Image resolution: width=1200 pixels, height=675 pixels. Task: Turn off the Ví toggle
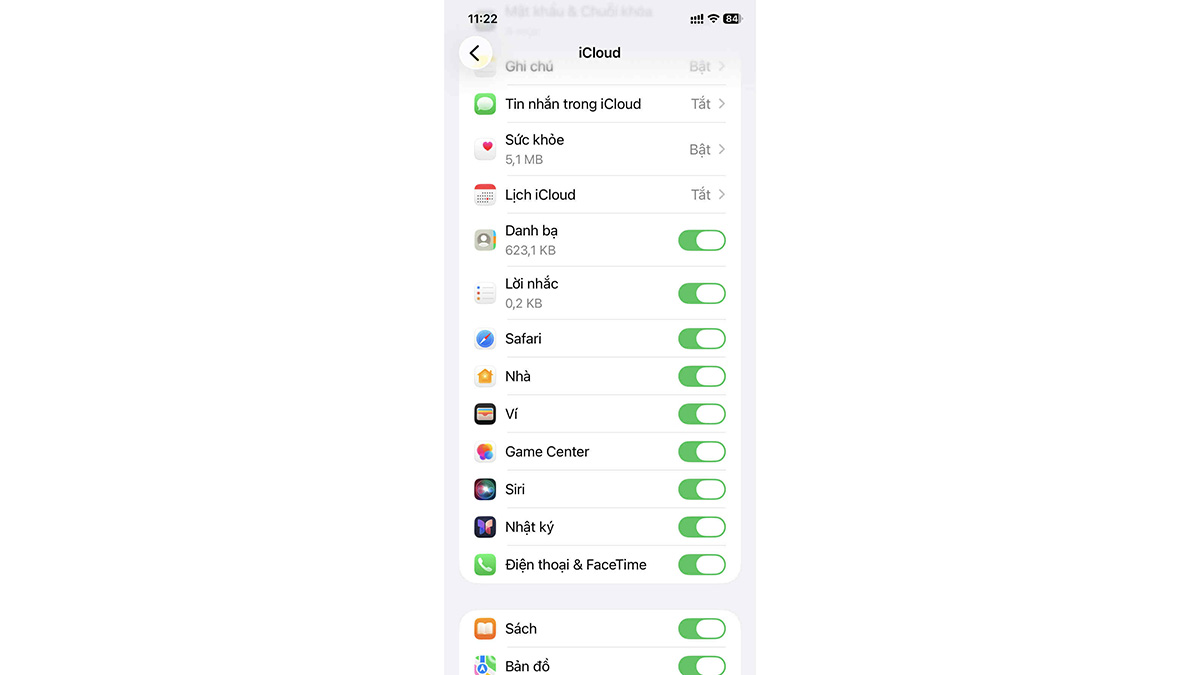pyautogui.click(x=701, y=414)
